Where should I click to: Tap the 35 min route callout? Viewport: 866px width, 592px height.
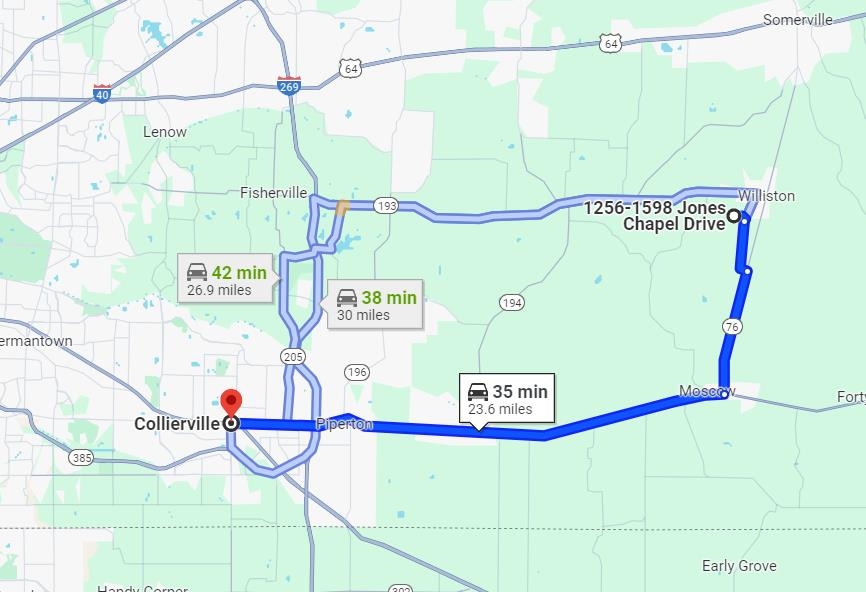coord(507,399)
